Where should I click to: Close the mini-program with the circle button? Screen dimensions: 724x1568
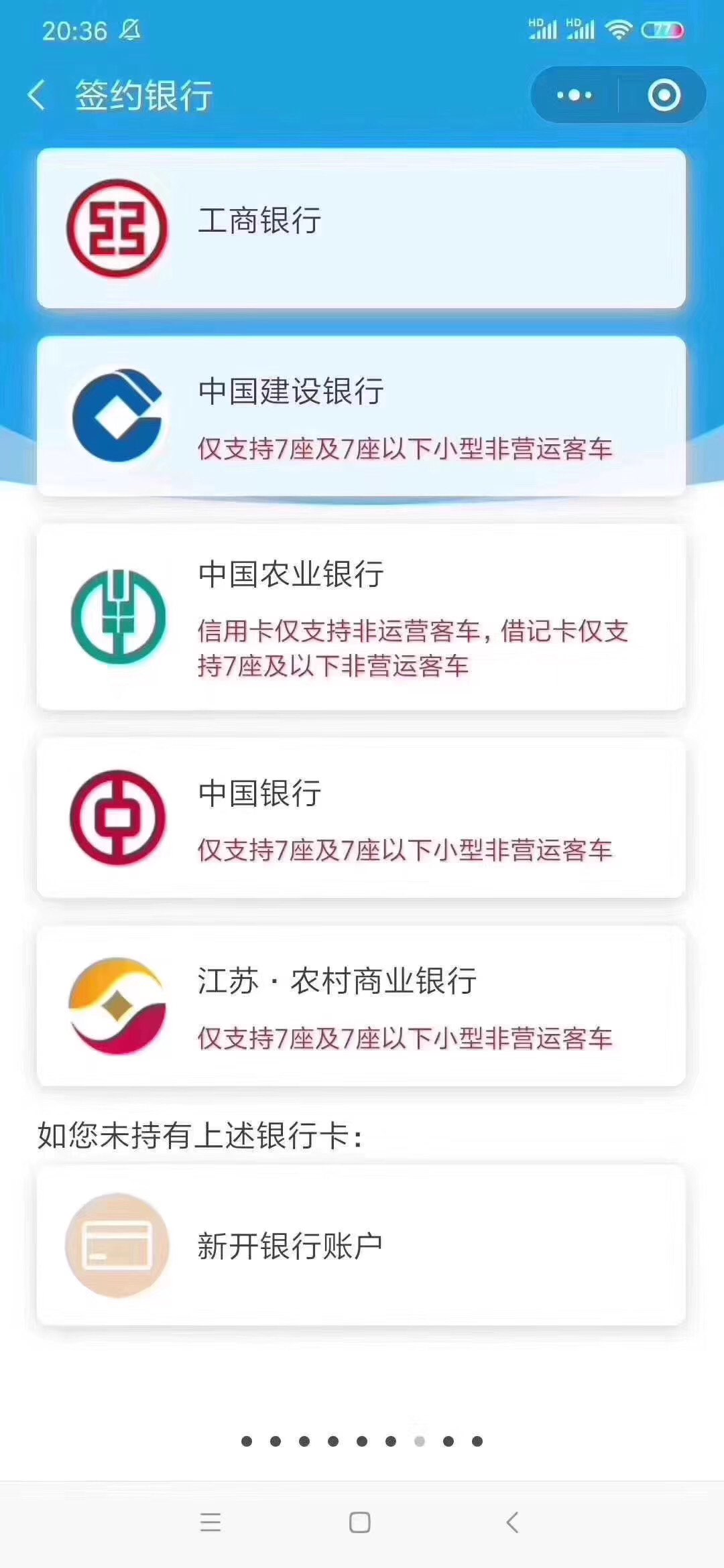(x=664, y=95)
